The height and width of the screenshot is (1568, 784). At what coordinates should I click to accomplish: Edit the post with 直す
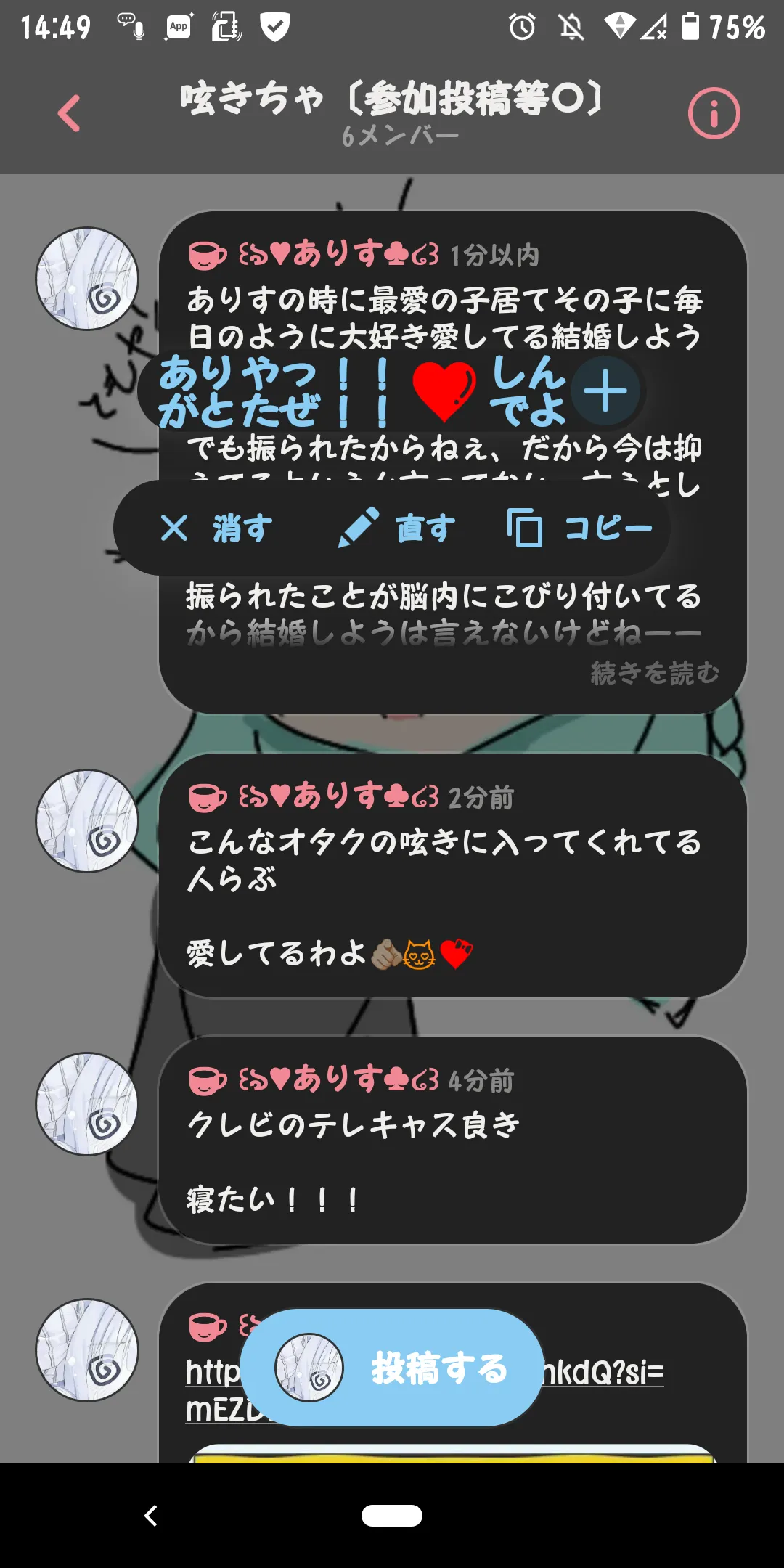point(397,528)
